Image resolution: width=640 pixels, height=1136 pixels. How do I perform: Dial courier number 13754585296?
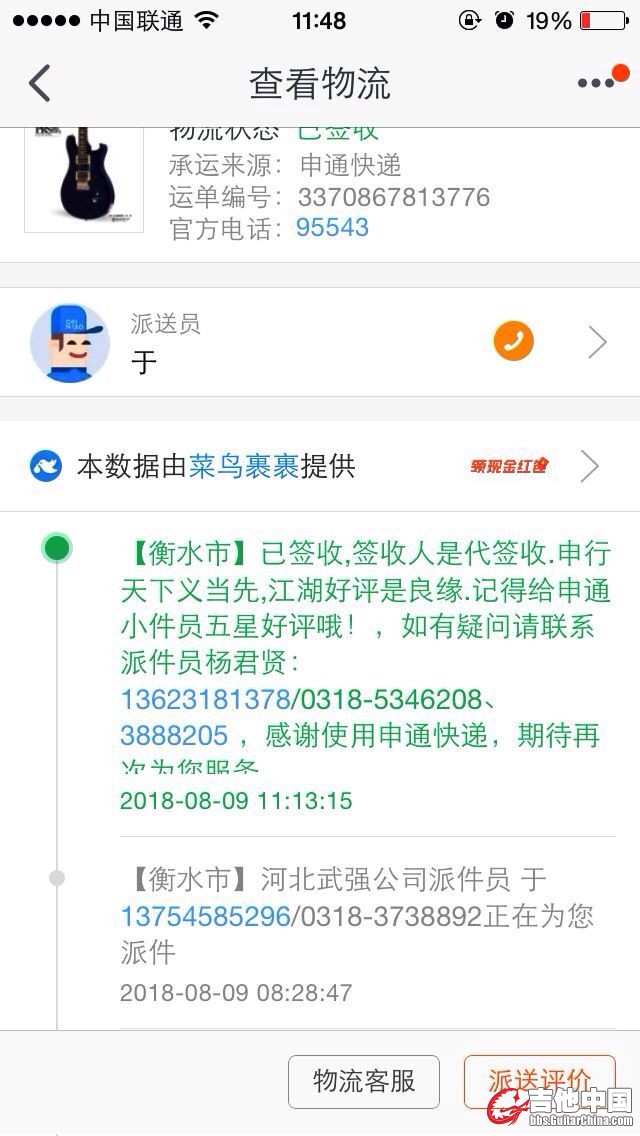[x=205, y=916]
